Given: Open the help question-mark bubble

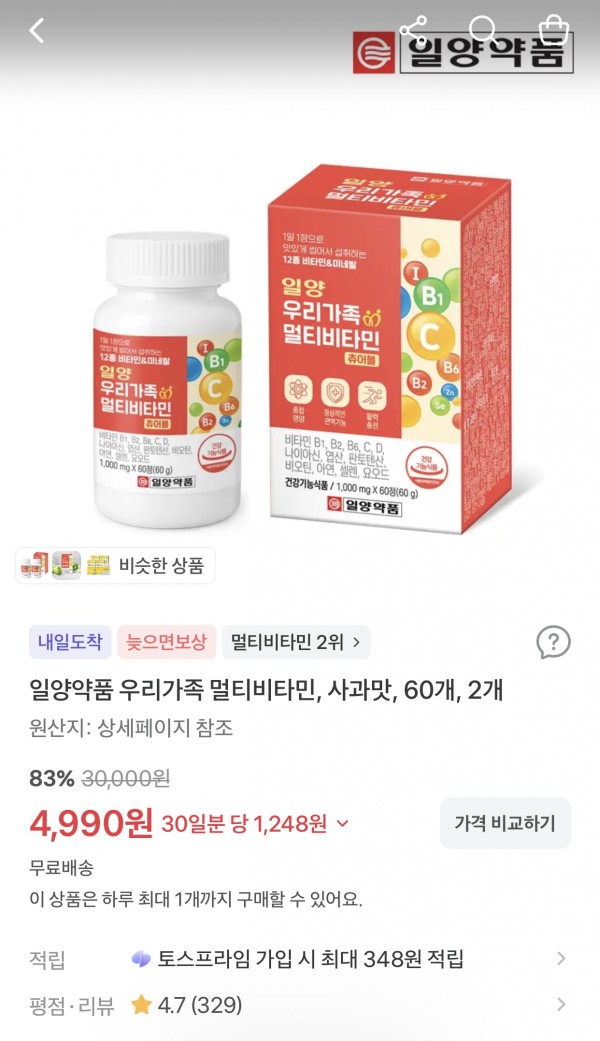Looking at the screenshot, I should tap(553, 643).
